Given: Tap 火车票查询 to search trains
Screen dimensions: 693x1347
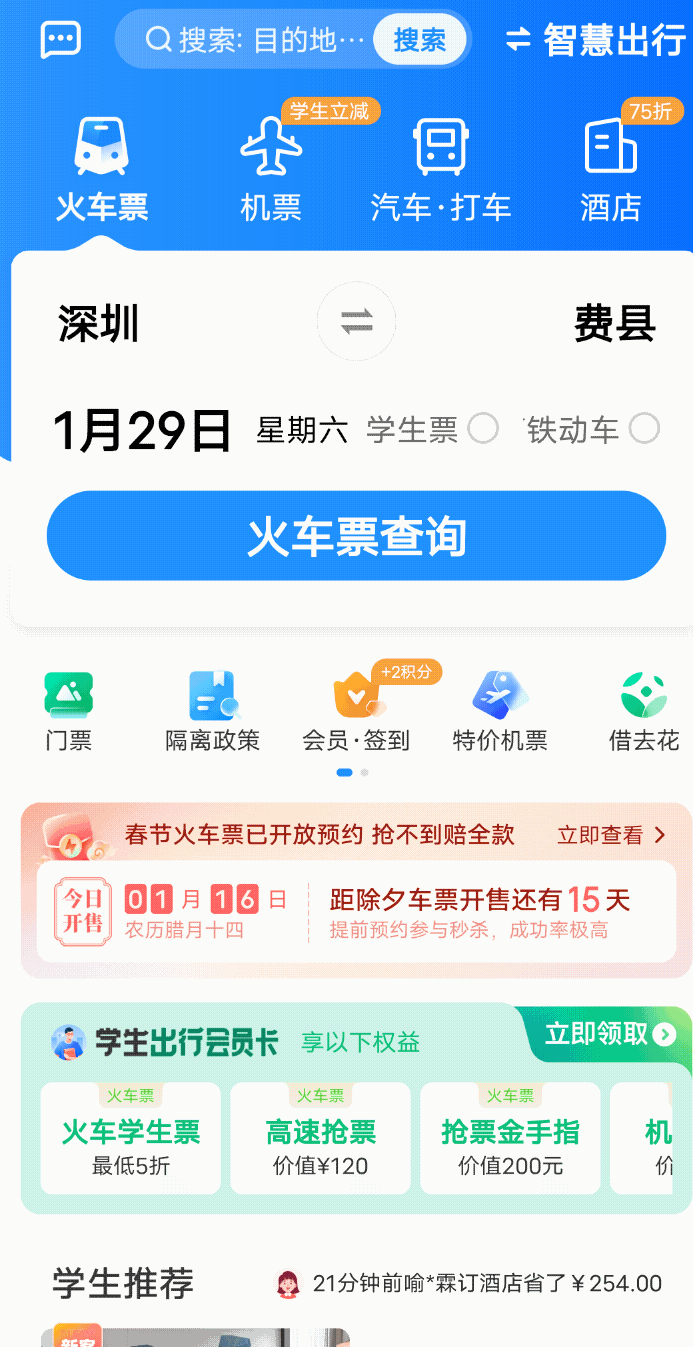Looking at the screenshot, I should click(356, 536).
